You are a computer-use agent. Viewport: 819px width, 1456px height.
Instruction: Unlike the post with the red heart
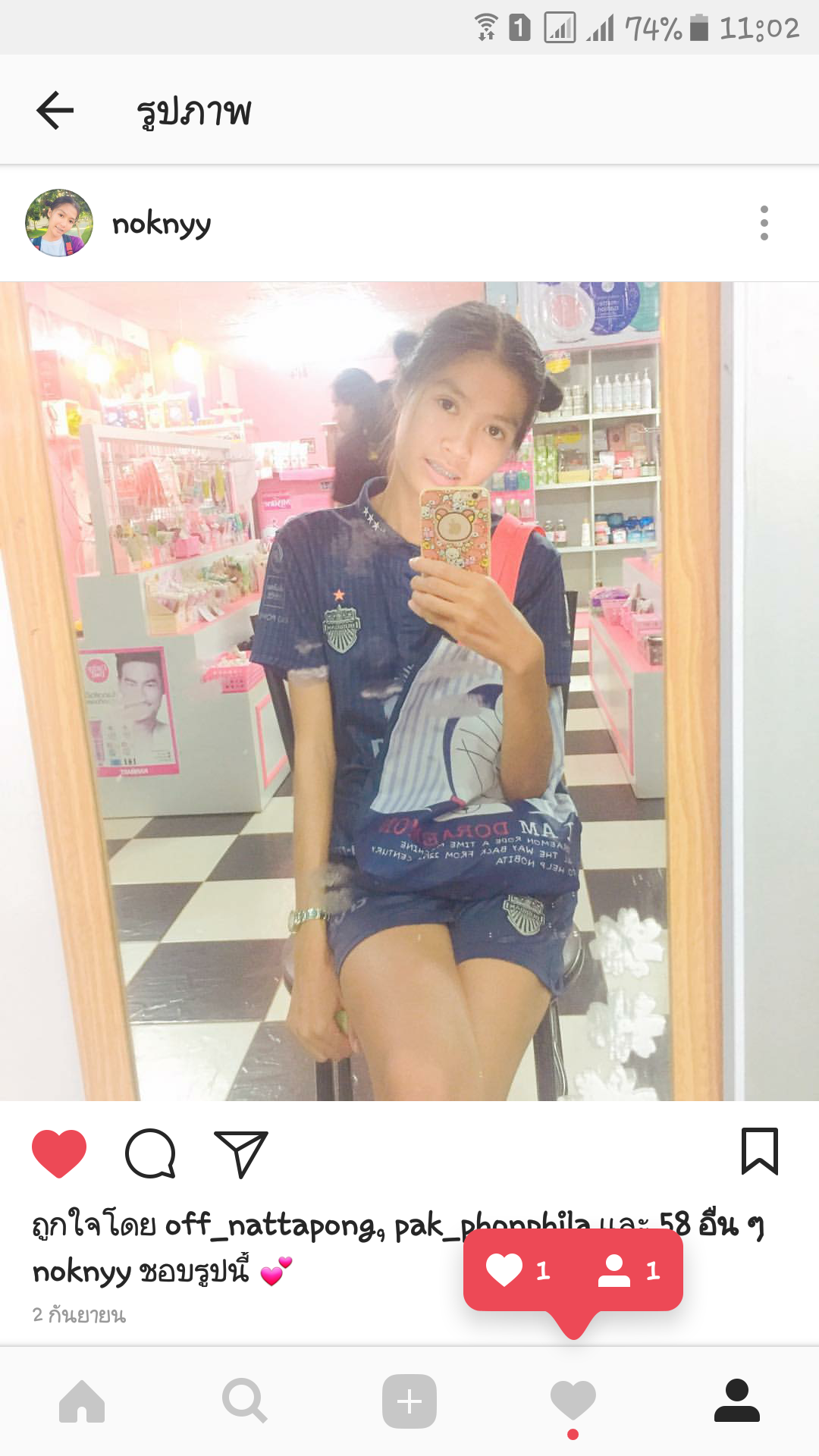(59, 1153)
